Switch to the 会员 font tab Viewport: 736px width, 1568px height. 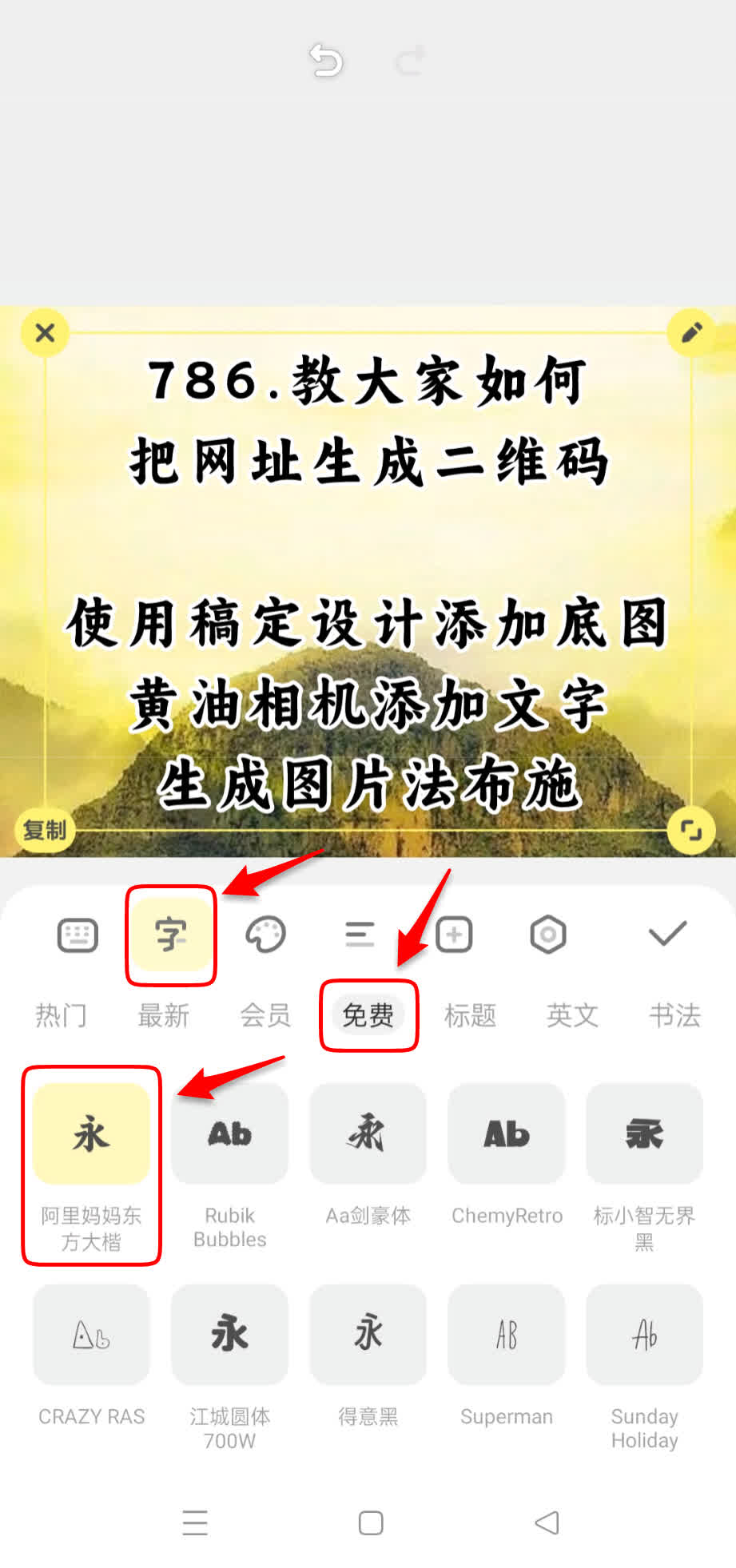[x=265, y=1016]
